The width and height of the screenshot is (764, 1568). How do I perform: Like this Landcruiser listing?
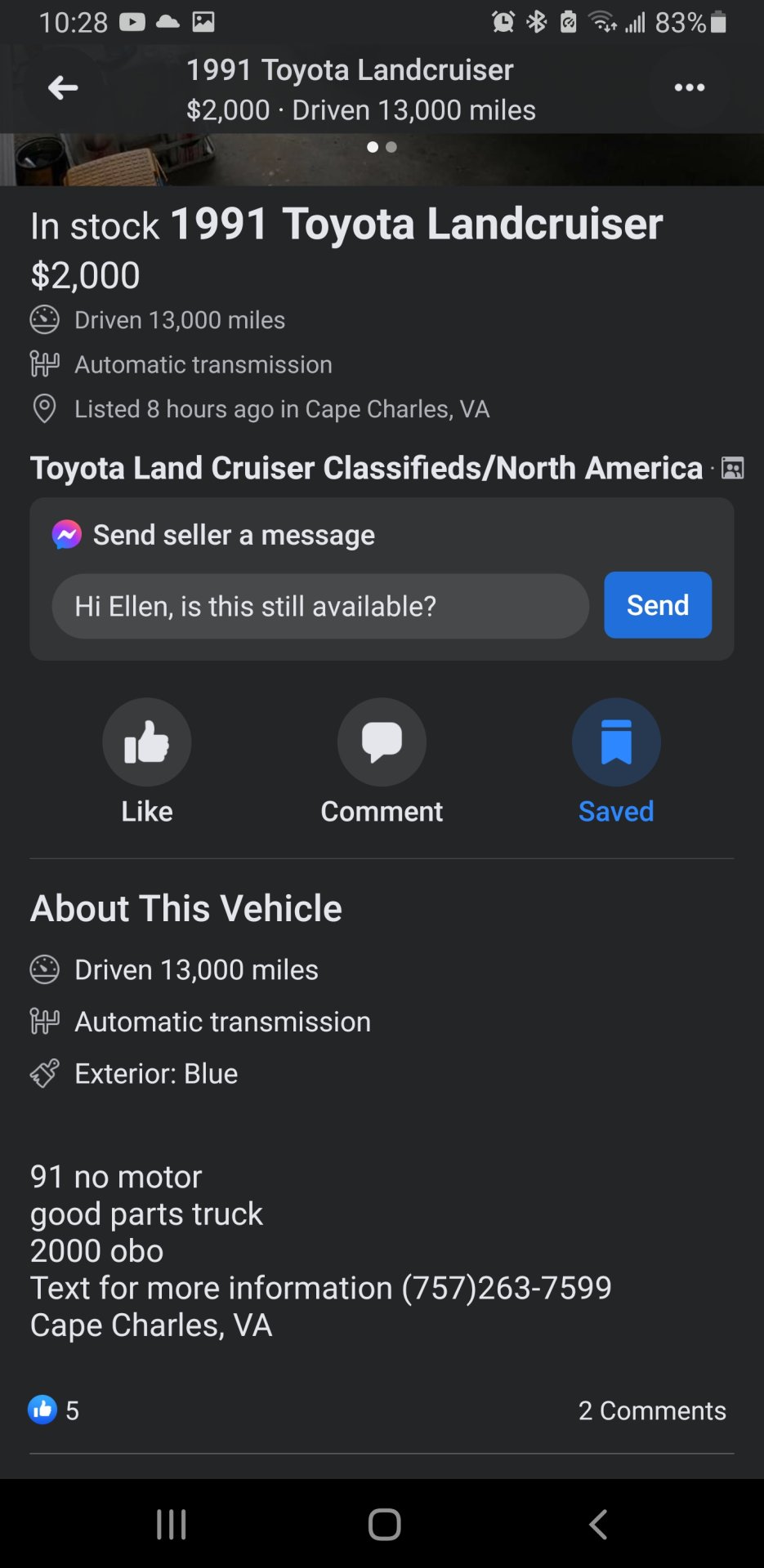(x=147, y=761)
